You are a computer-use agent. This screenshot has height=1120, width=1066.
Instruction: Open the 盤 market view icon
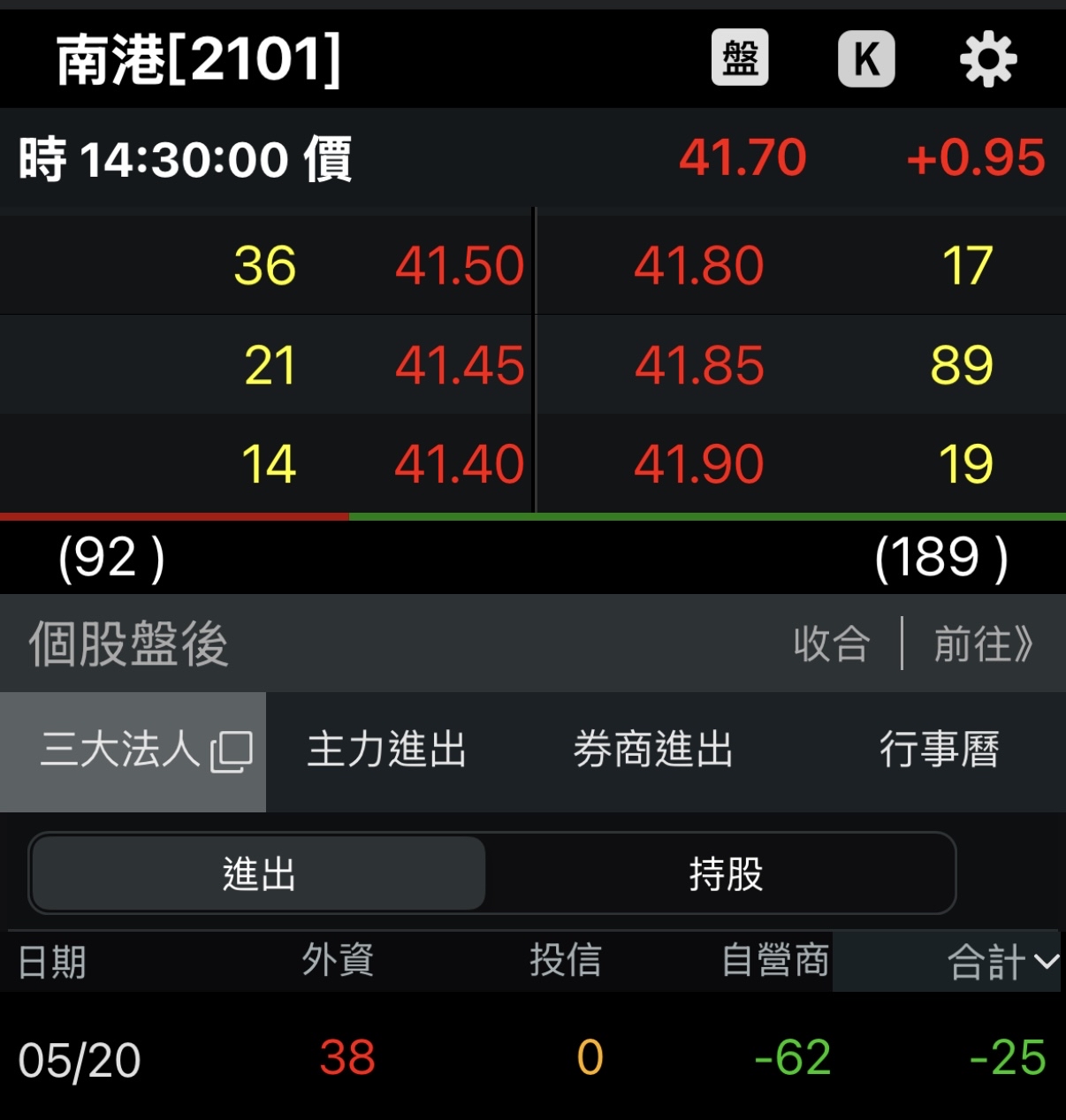coord(740,58)
